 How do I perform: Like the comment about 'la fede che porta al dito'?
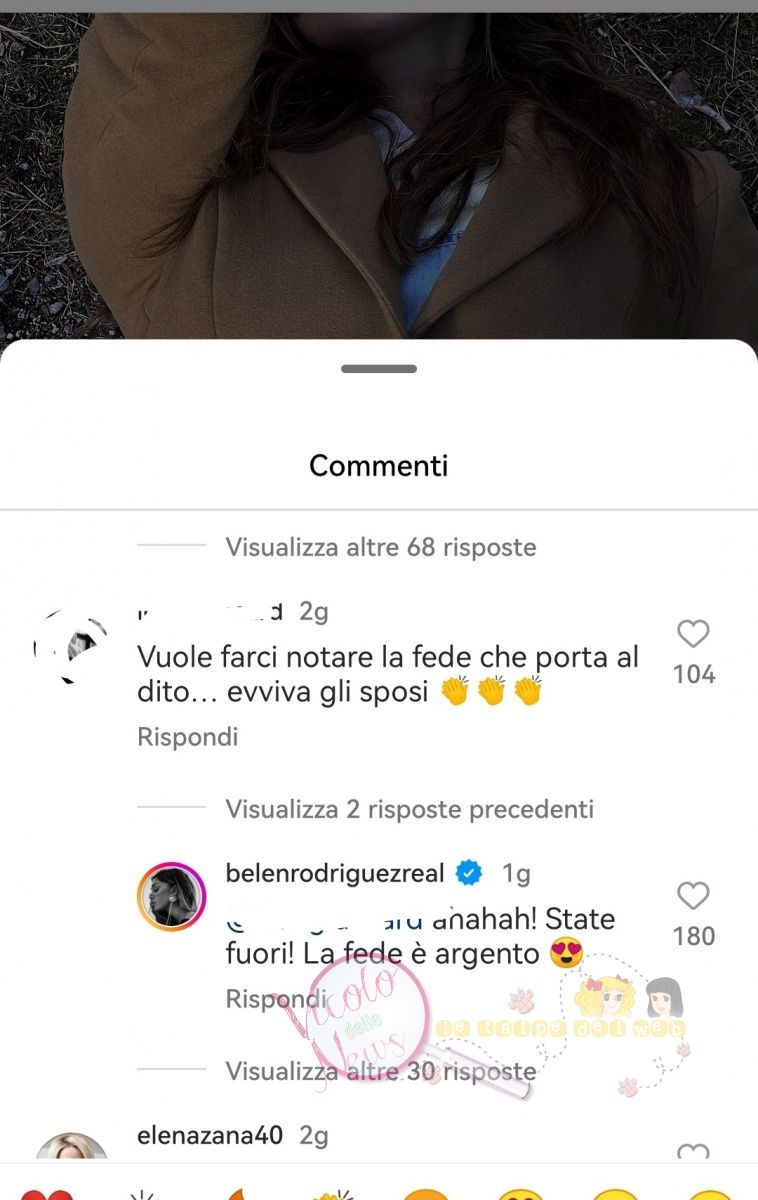(x=693, y=634)
